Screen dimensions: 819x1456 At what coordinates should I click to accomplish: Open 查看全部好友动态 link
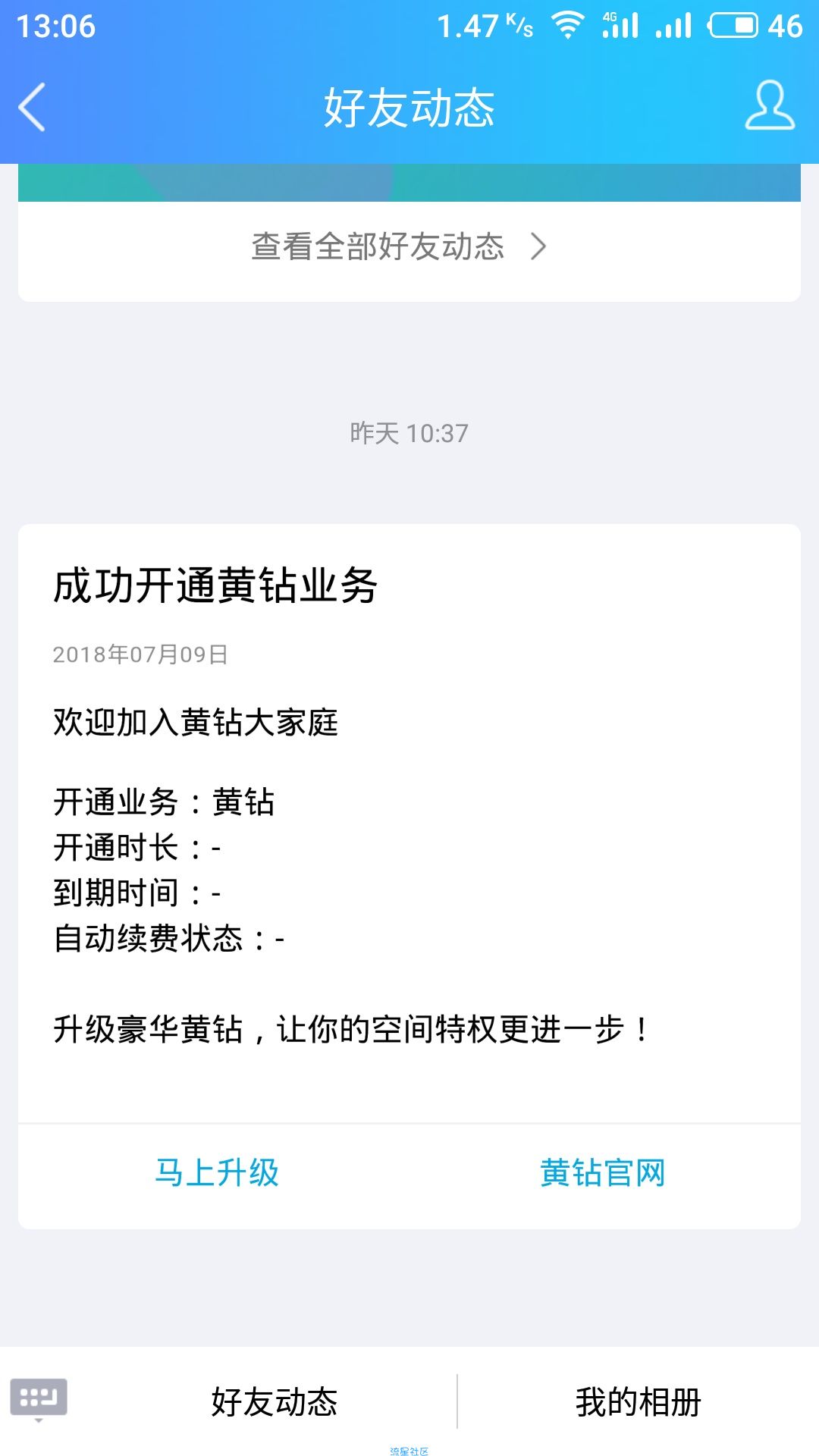click(x=400, y=247)
